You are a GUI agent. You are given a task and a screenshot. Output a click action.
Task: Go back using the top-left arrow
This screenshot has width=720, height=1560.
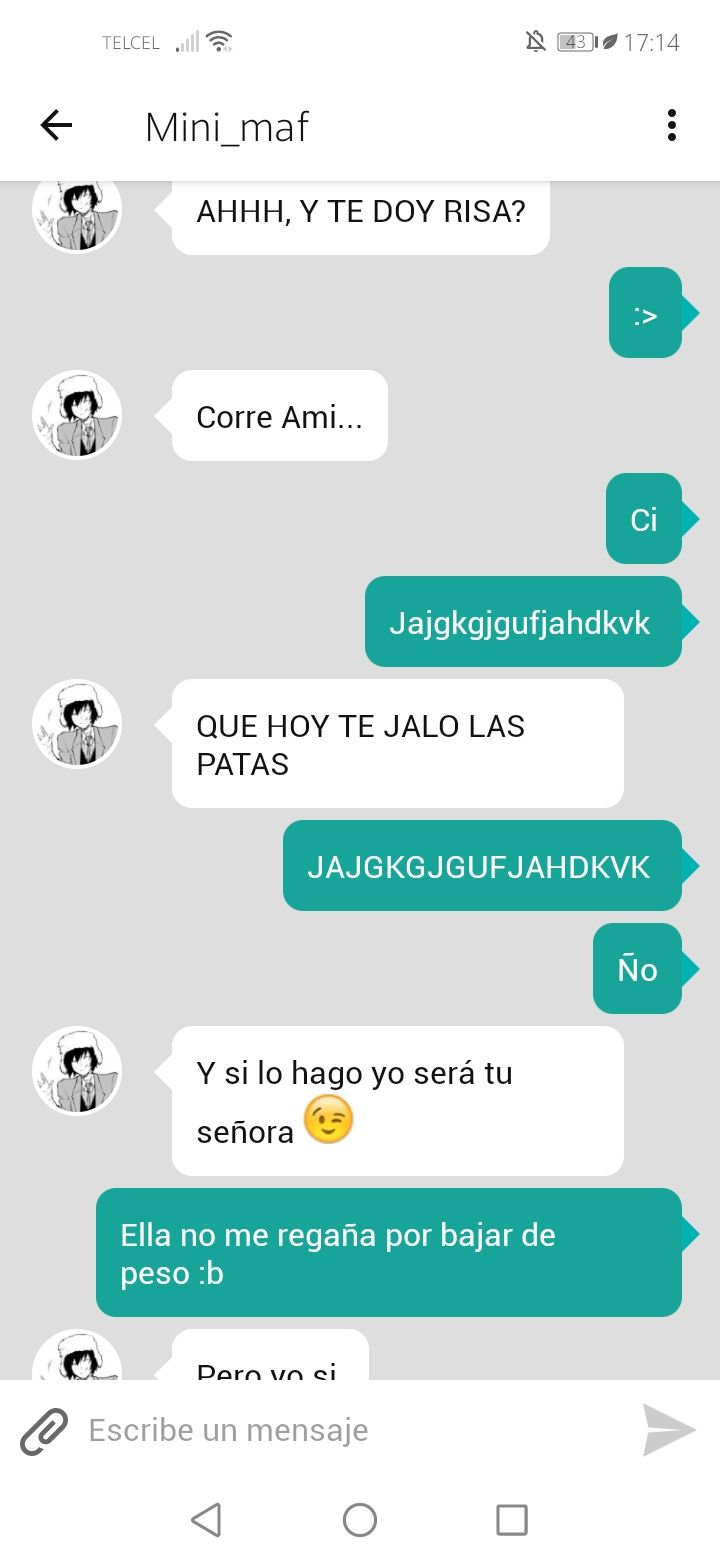[x=56, y=126]
